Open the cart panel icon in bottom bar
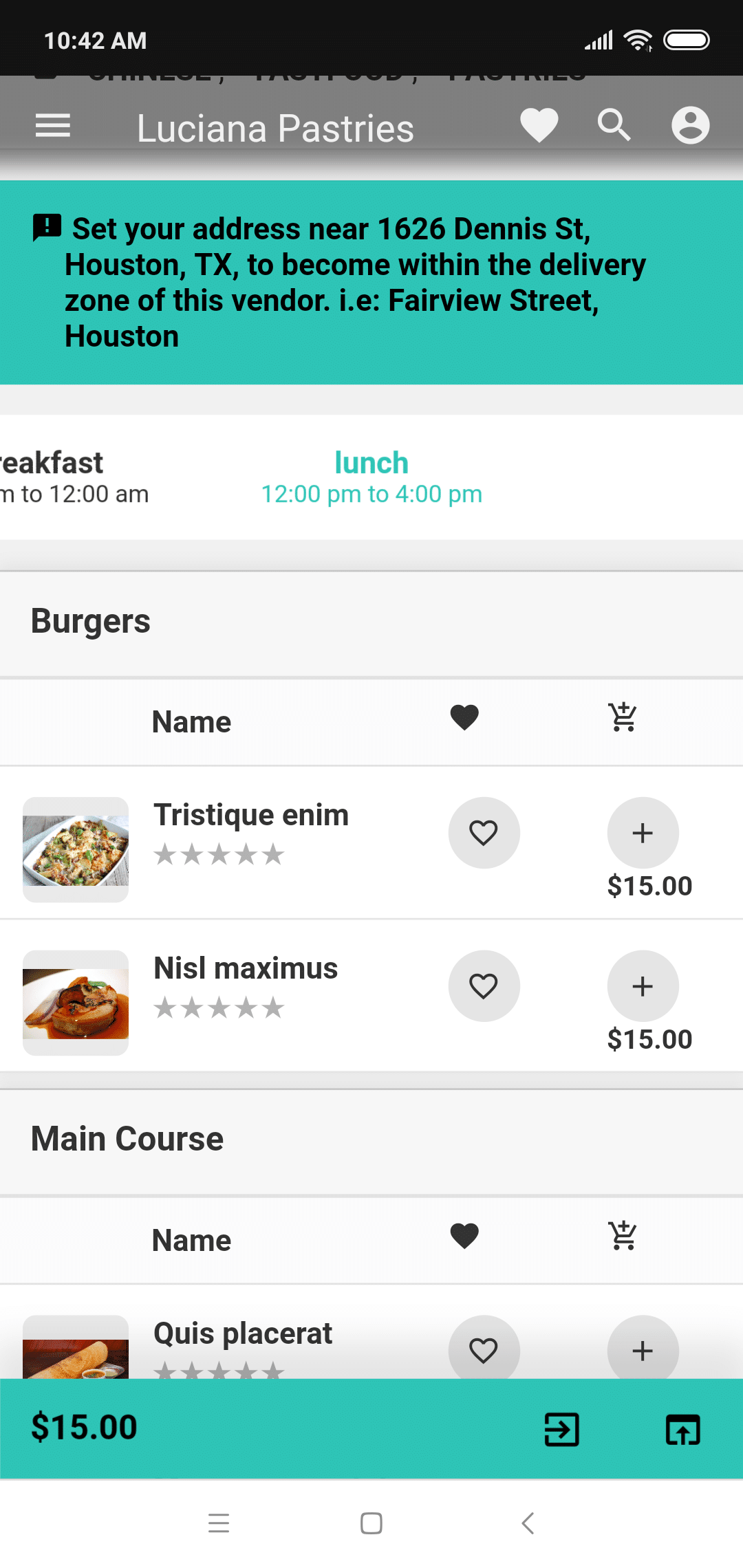 tap(682, 1430)
